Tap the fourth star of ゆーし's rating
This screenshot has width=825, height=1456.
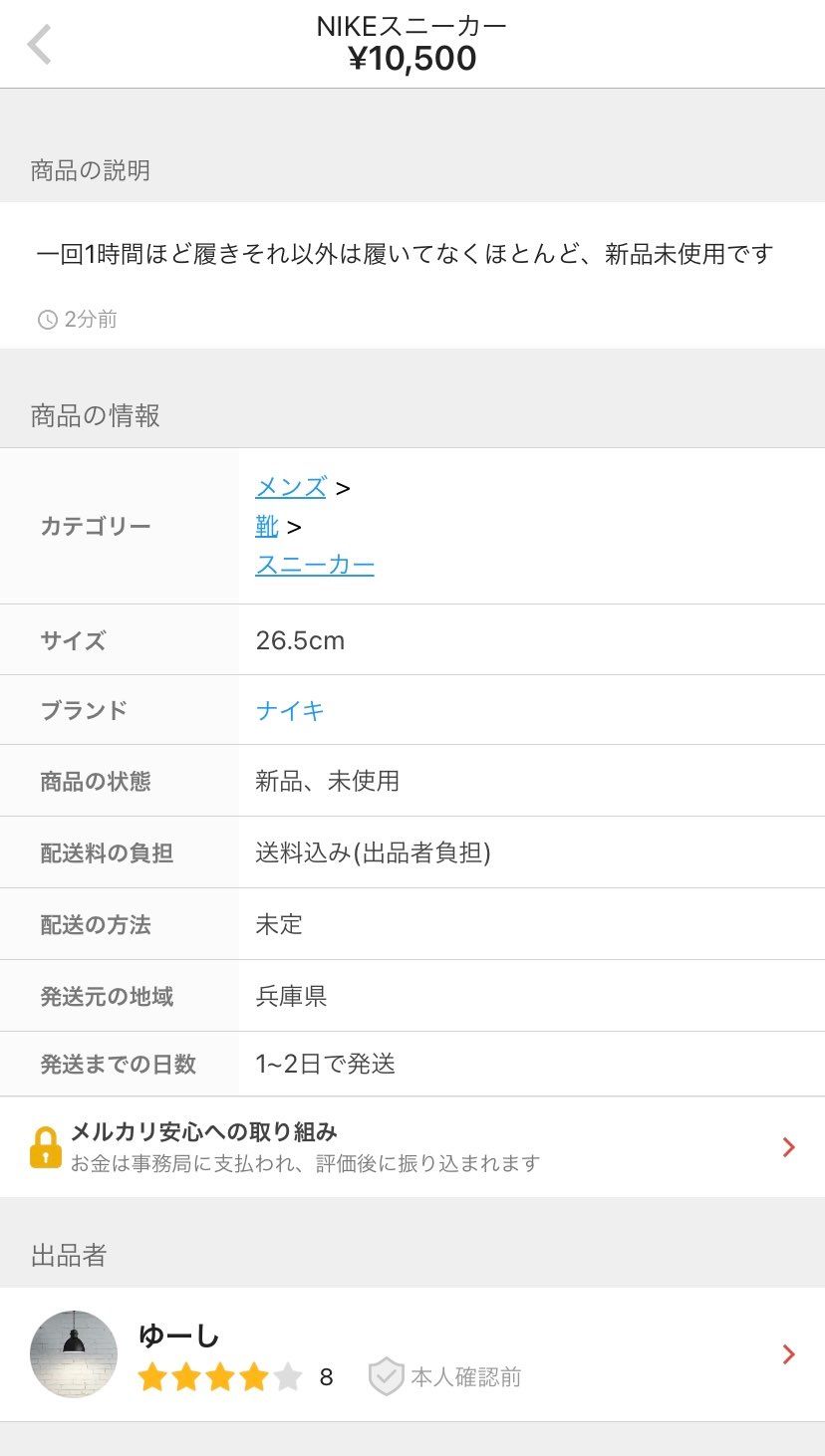pos(250,1377)
